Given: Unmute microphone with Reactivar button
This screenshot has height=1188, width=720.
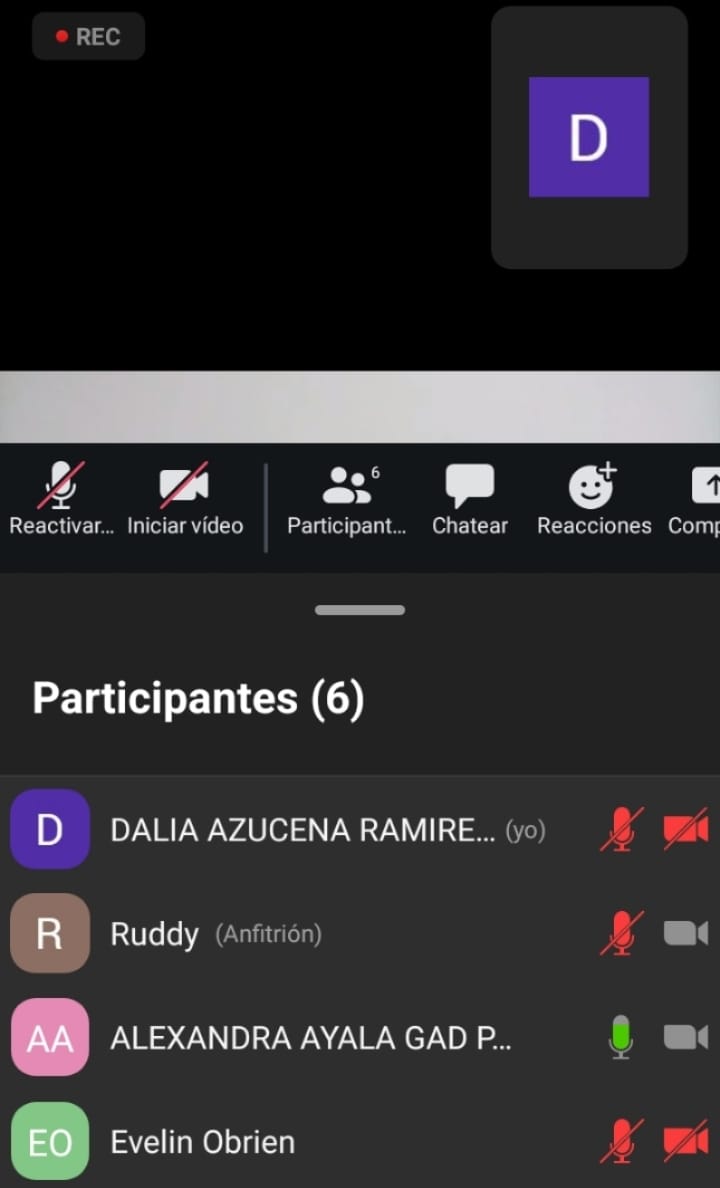Looking at the screenshot, I should [62, 498].
